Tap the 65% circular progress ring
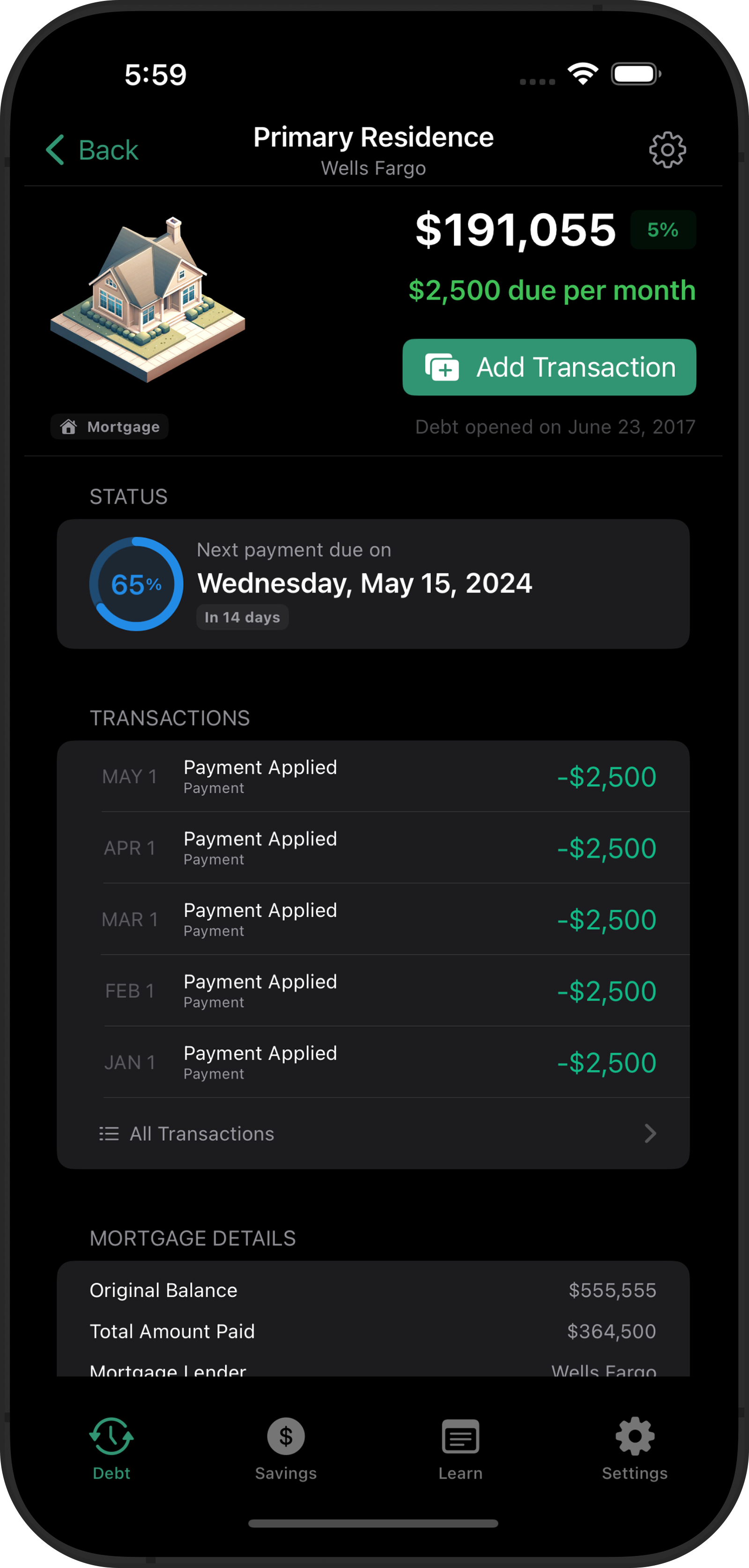 (136, 584)
